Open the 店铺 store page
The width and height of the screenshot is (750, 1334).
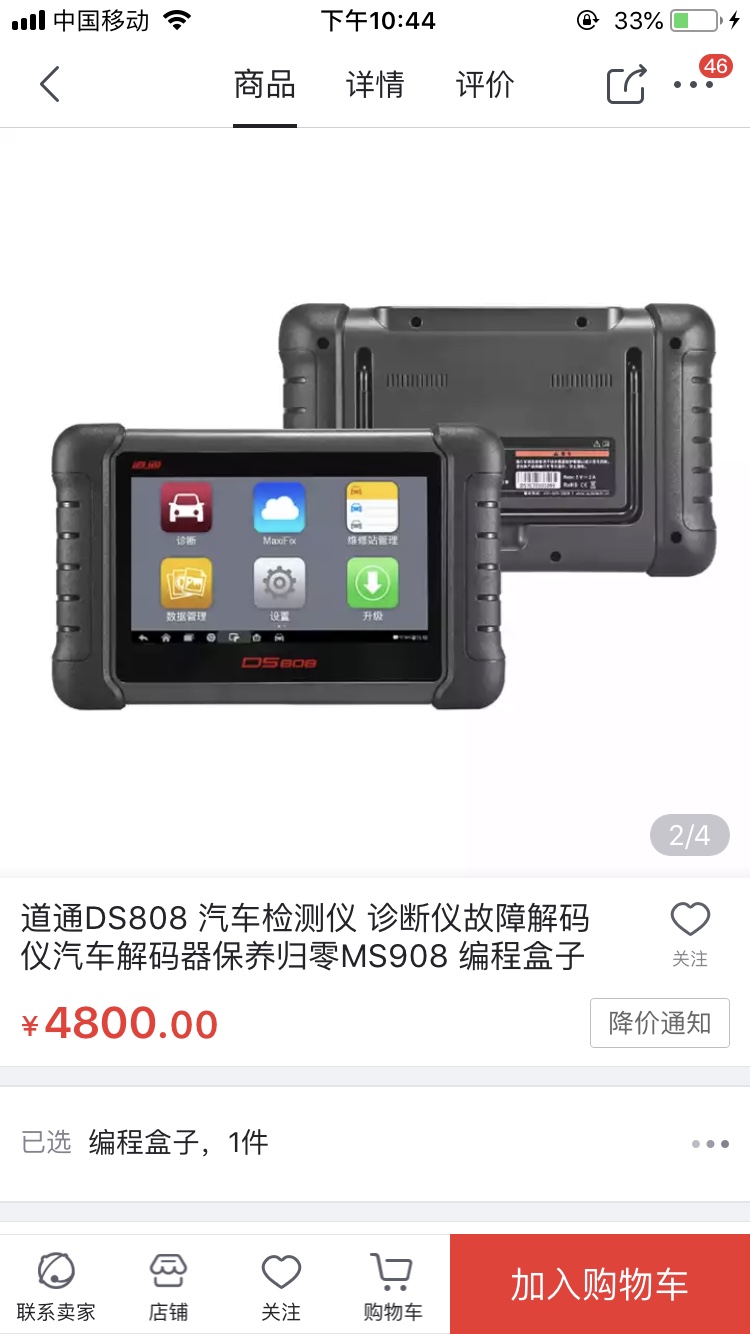pos(168,1286)
